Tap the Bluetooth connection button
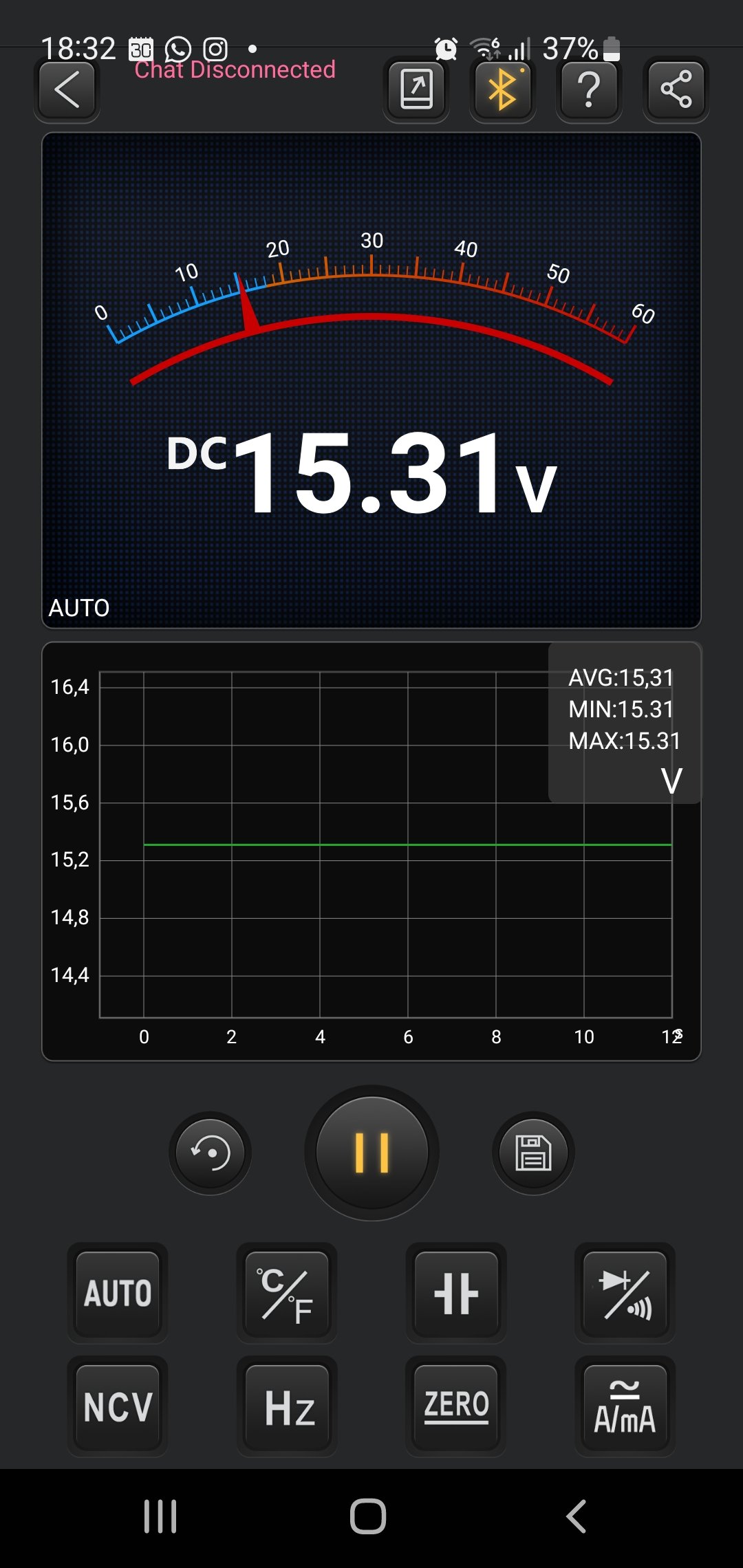 click(x=503, y=89)
